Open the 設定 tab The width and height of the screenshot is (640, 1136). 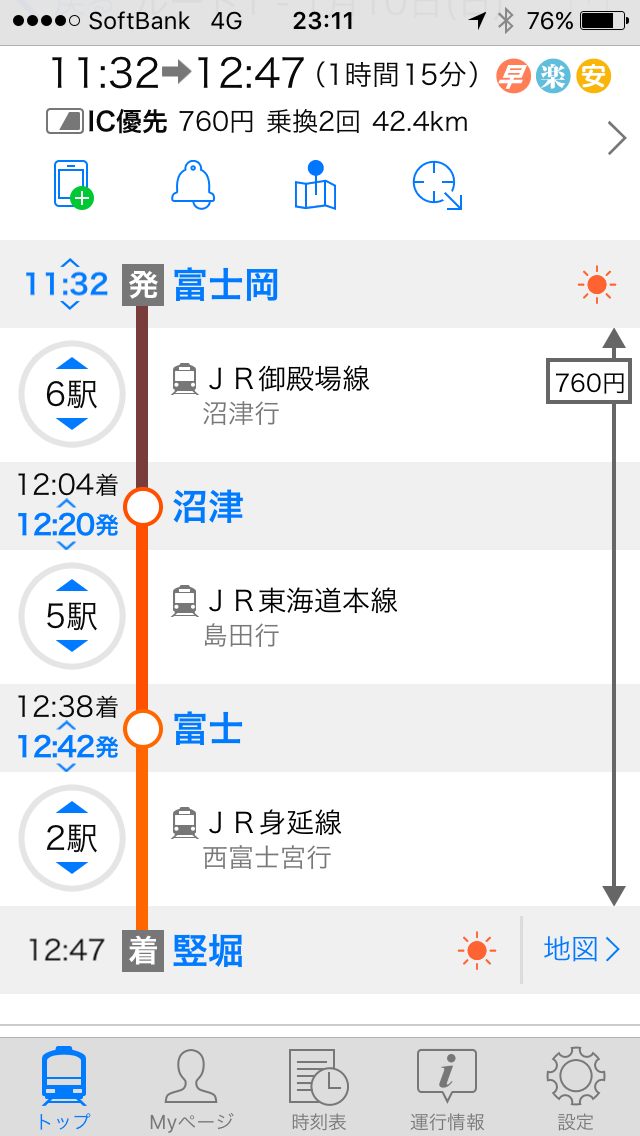point(575,1090)
